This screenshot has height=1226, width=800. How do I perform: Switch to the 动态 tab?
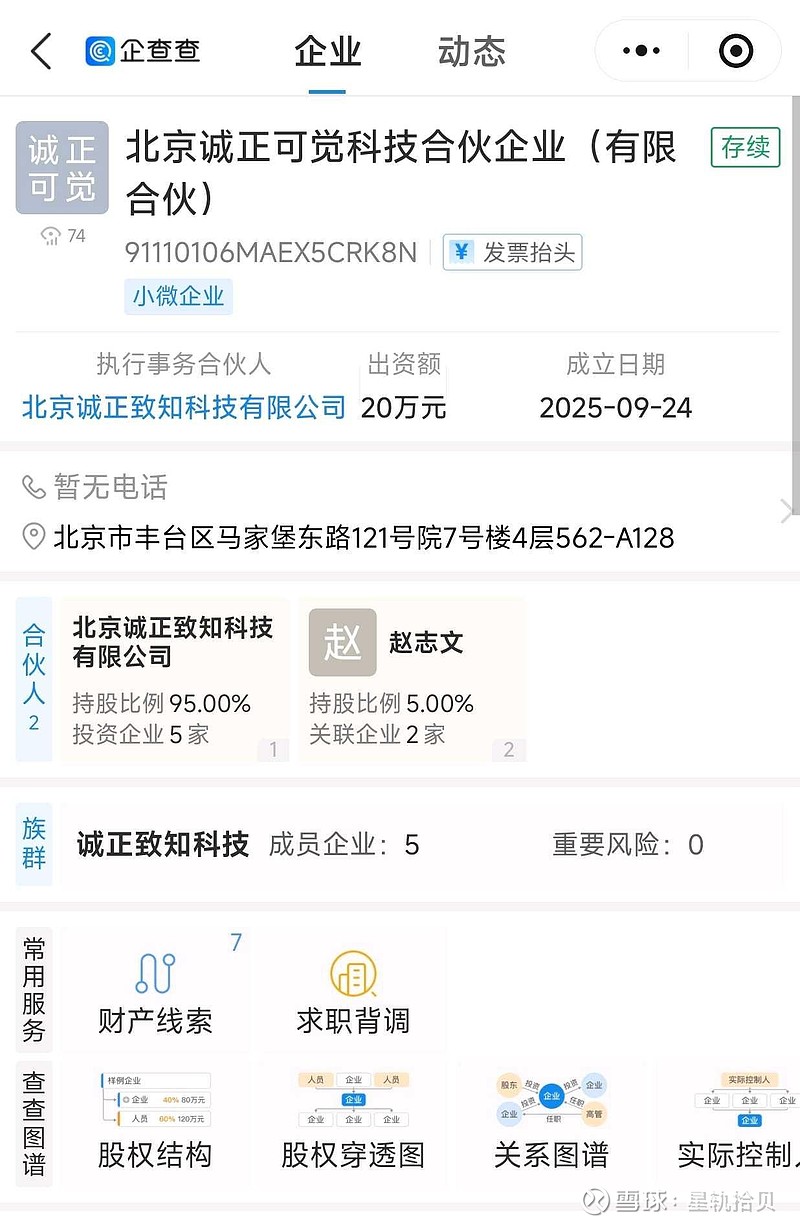[471, 49]
